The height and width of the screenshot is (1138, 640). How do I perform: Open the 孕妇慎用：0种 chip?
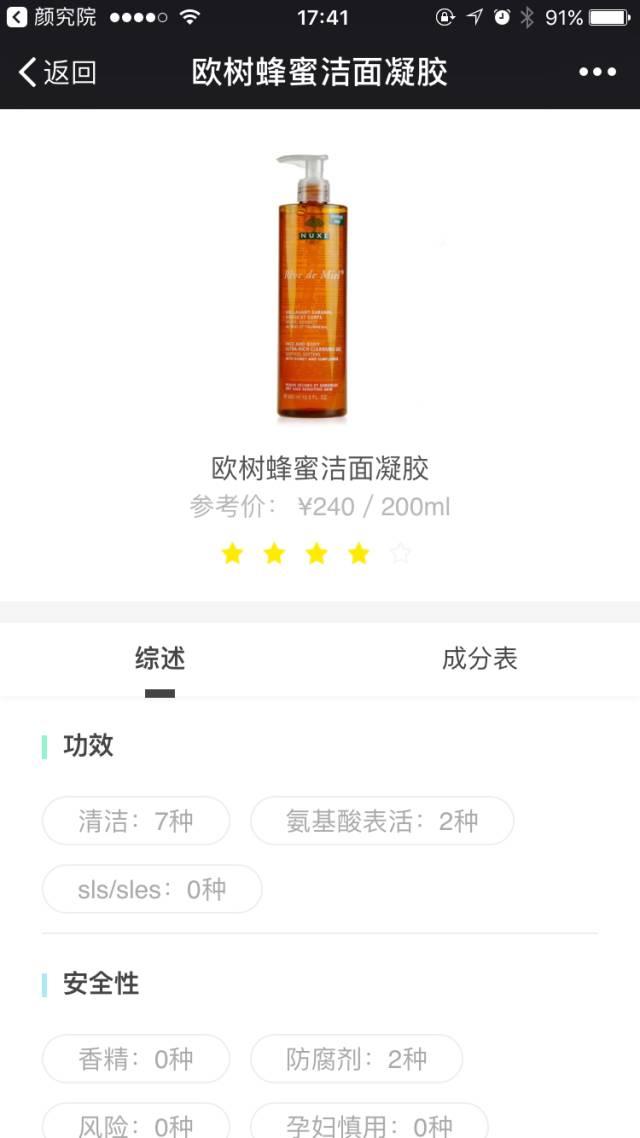point(369,1125)
